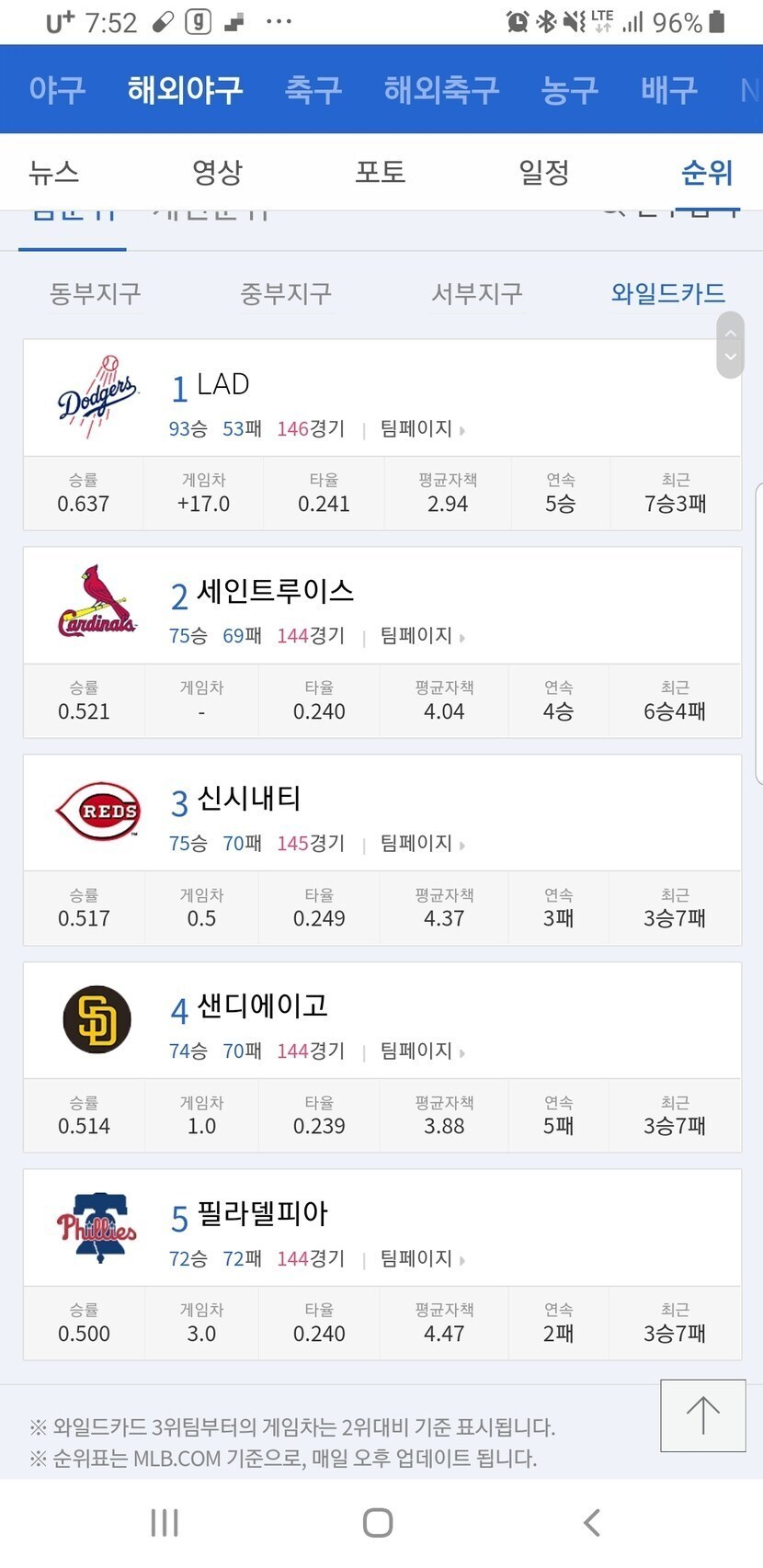Open the 일정 schedule tab
This screenshot has height=1568, width=763.
click(x=544, y=172)
